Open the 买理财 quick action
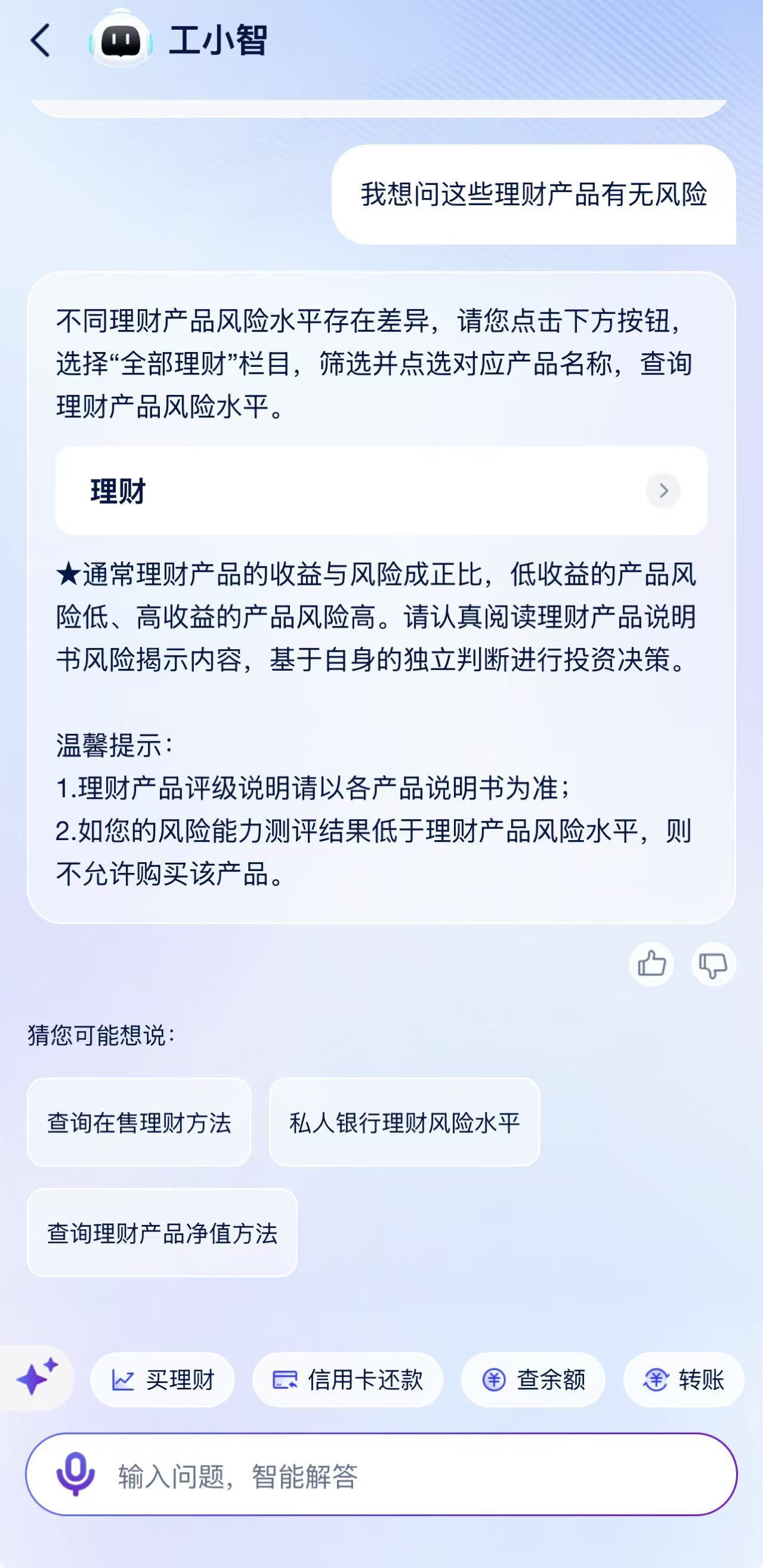This screenshot has height=1568, width=763. click(162, 1380)
